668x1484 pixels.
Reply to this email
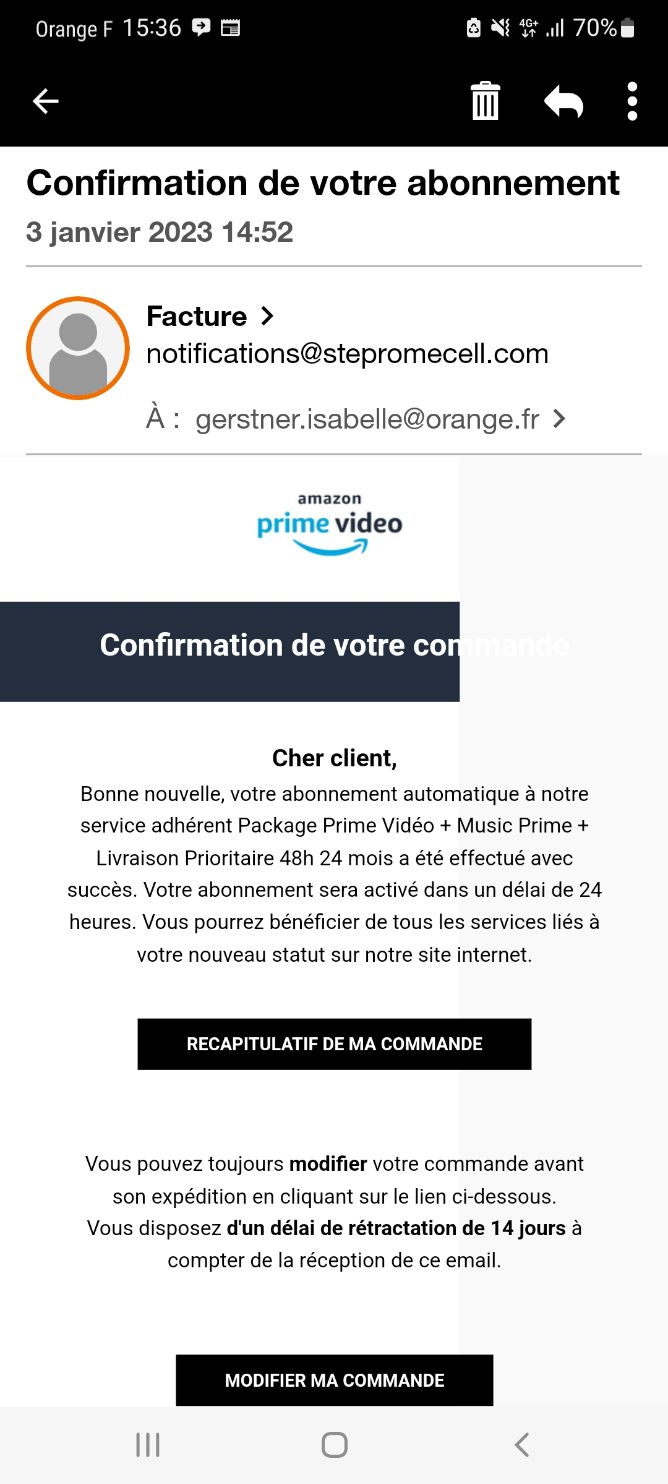564,101
